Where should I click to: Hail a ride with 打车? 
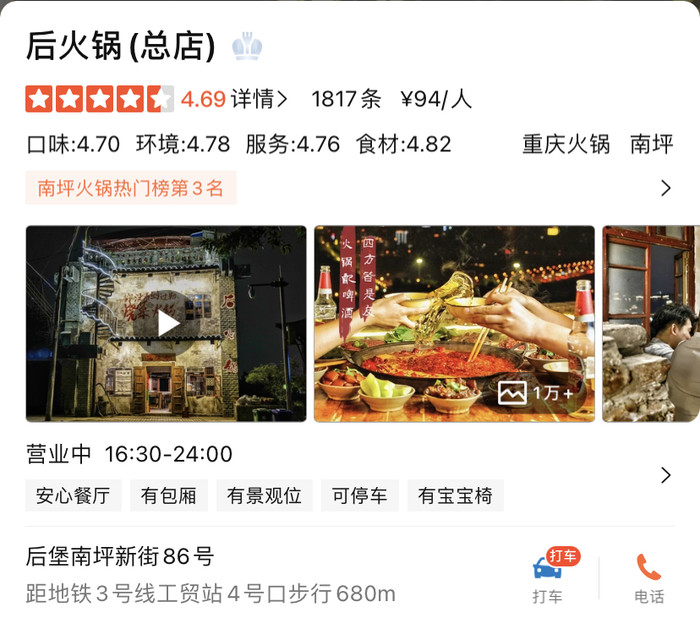547,577
